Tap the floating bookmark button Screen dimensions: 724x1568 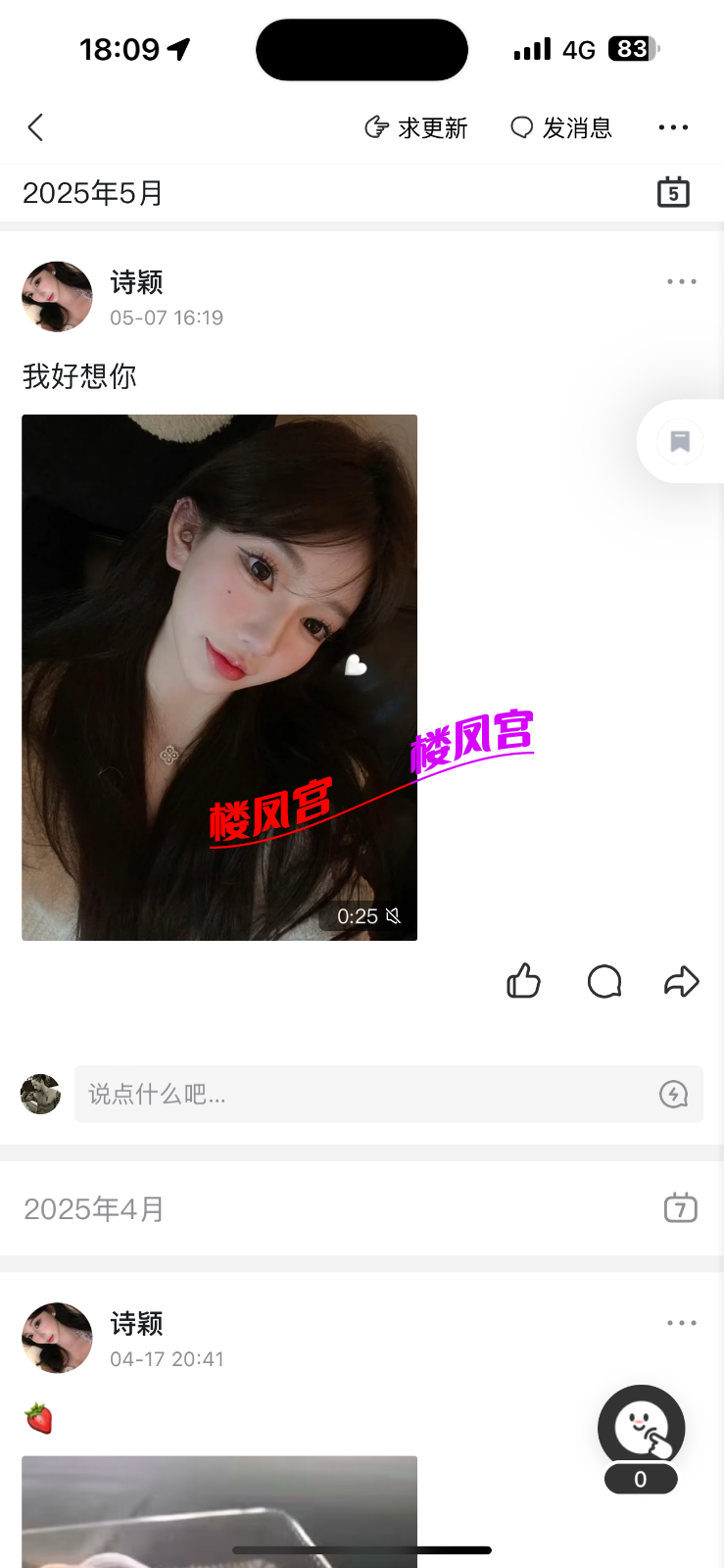tap(680, 442)
